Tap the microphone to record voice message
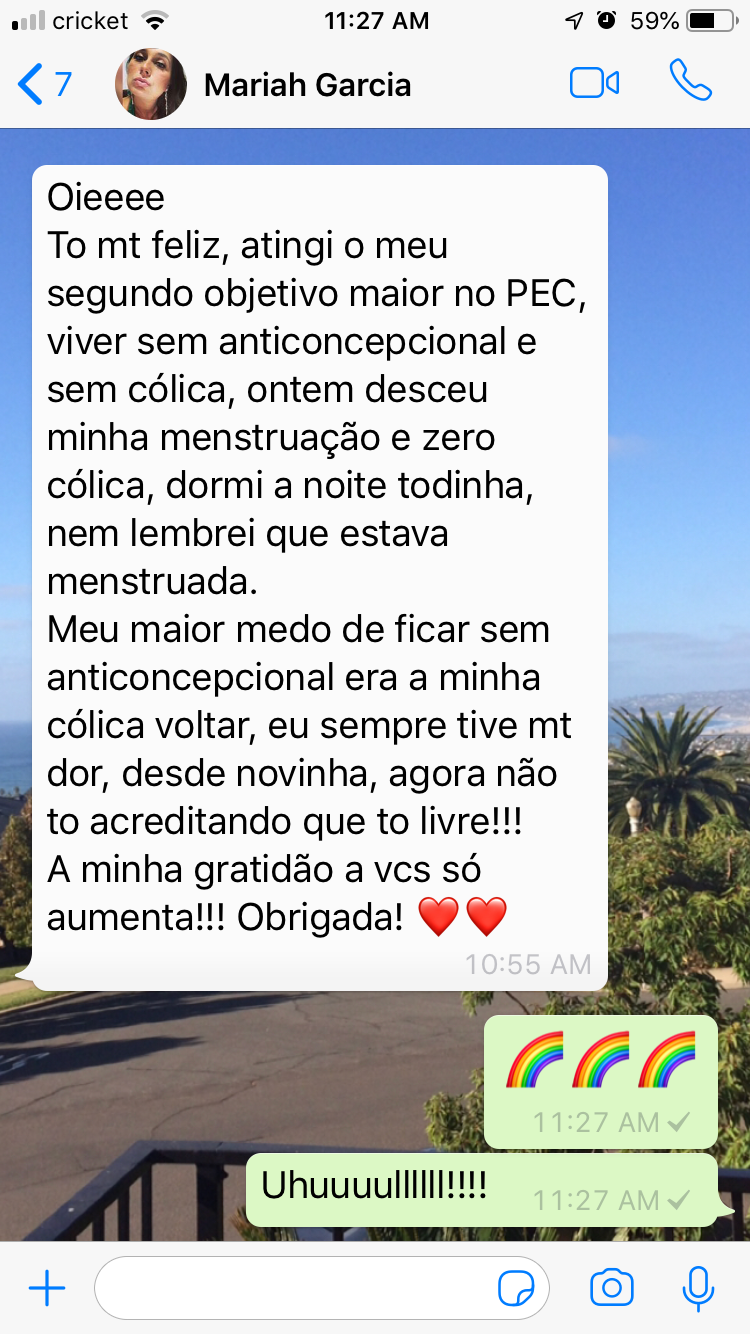 (697, 1288)
